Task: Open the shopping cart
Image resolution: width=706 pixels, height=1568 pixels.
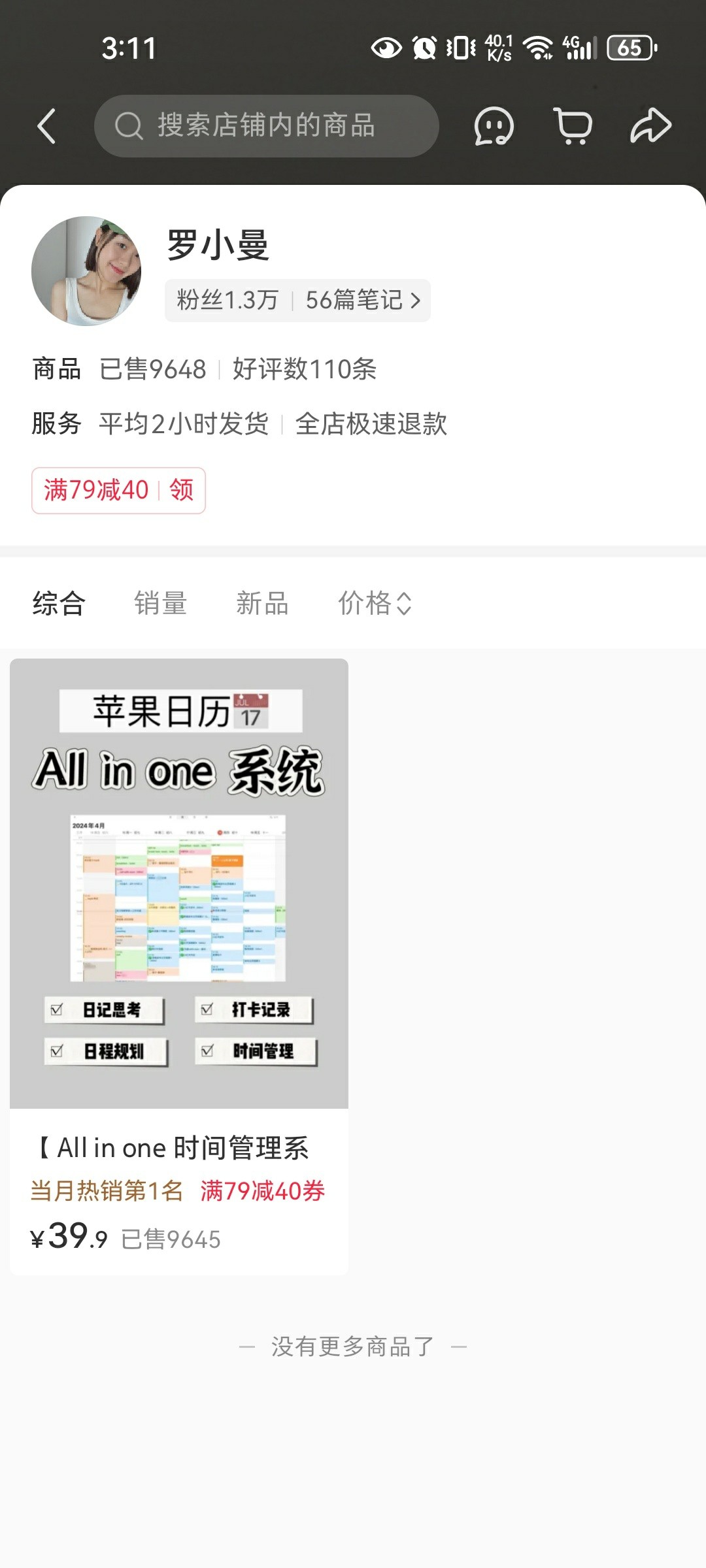Action: 573,125
